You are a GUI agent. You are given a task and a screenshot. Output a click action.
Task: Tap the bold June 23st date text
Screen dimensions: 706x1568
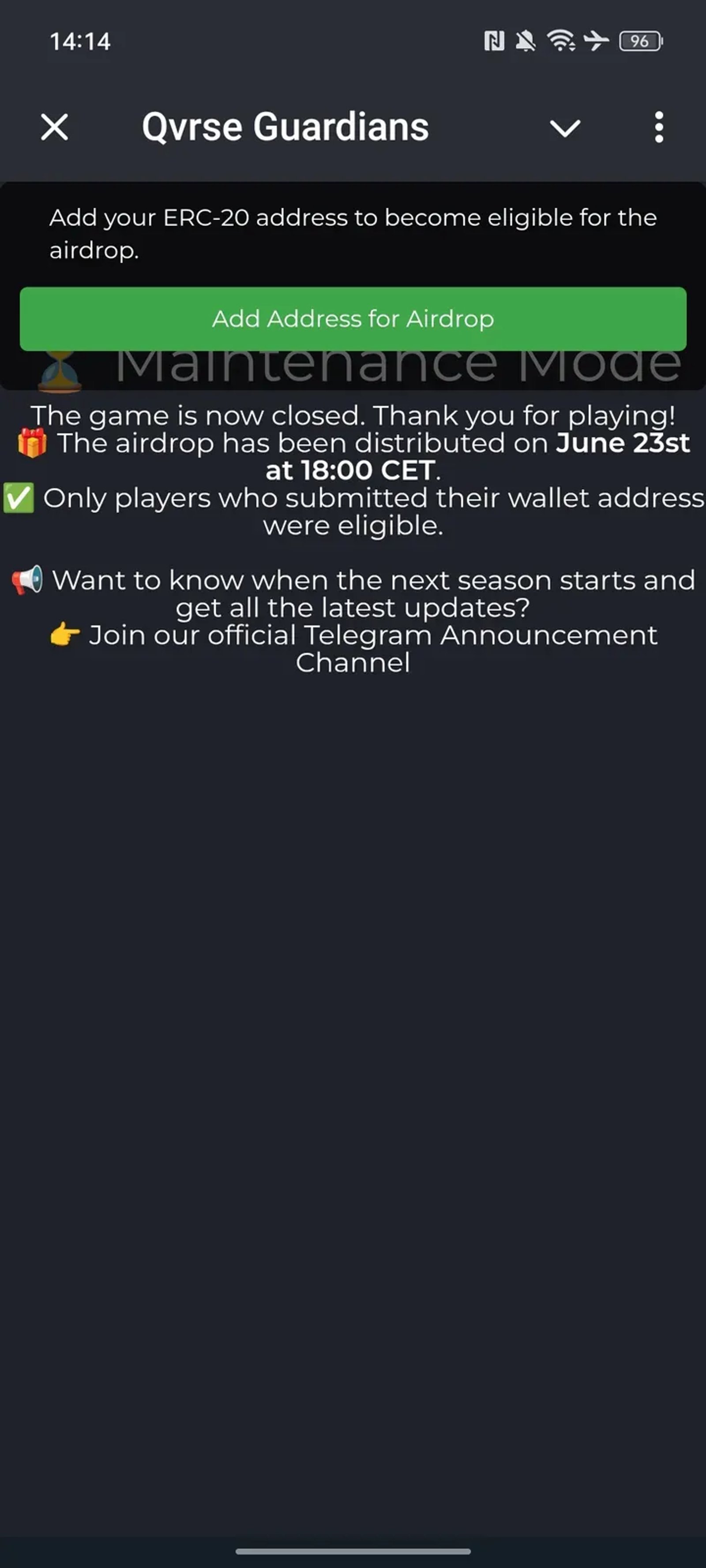(623, 443)
